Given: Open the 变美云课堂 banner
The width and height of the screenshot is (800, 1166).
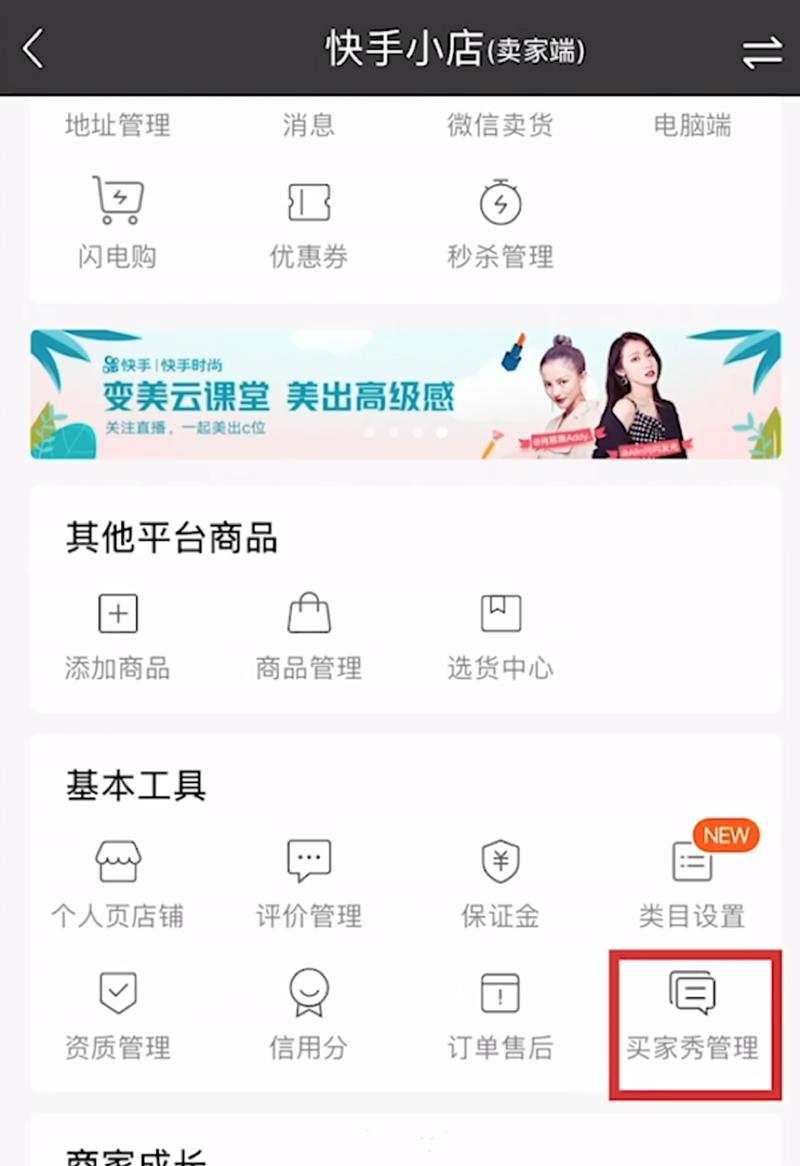Looking at the screenshot, I should click(x=405, y=394).
